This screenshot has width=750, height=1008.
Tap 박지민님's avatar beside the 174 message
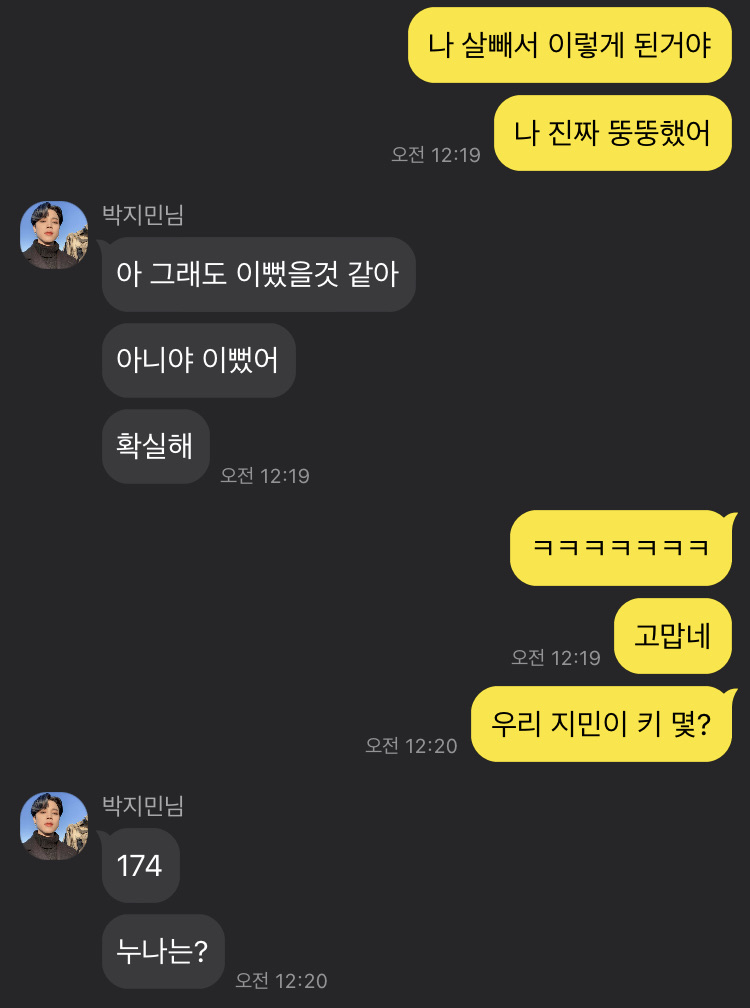pos(54,826)
